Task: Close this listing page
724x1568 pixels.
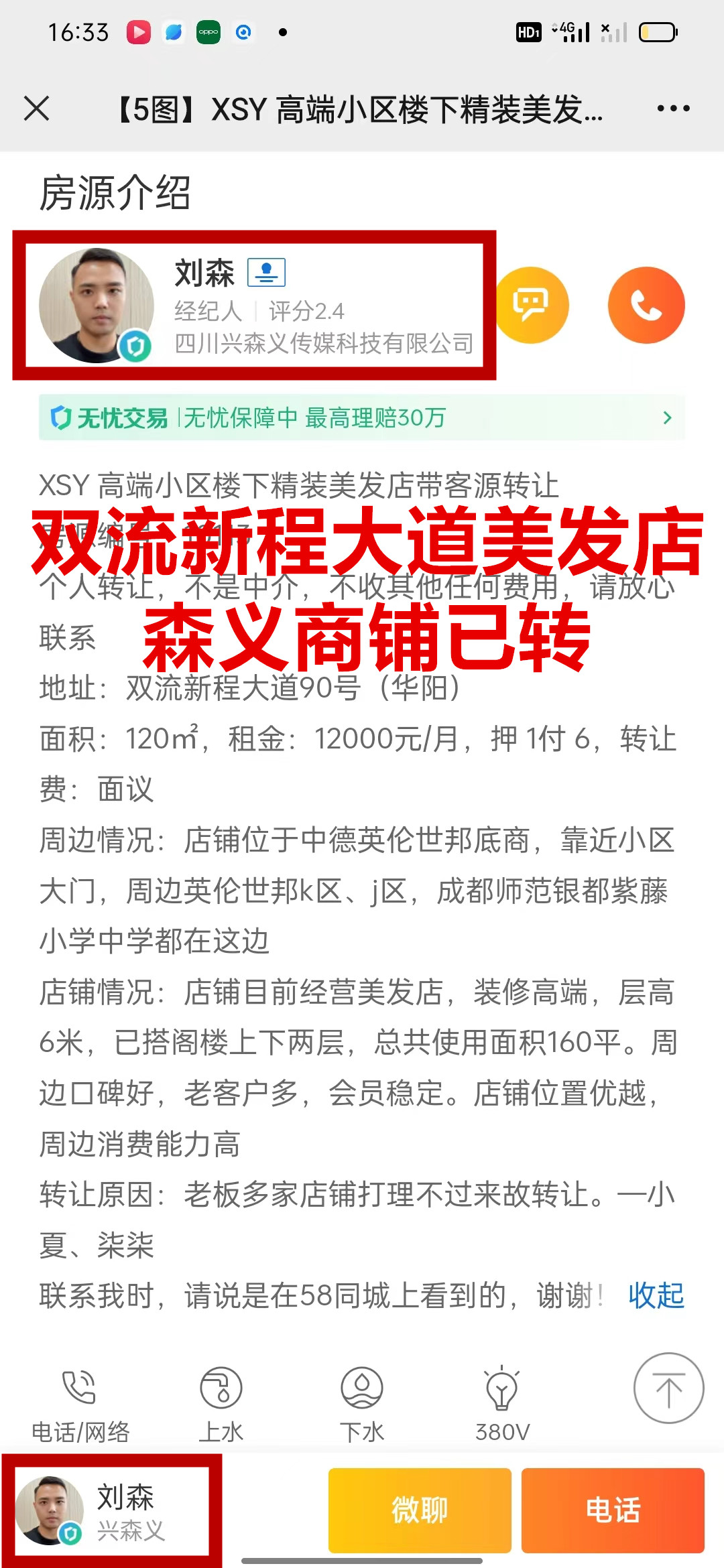Action: (37, 108)
